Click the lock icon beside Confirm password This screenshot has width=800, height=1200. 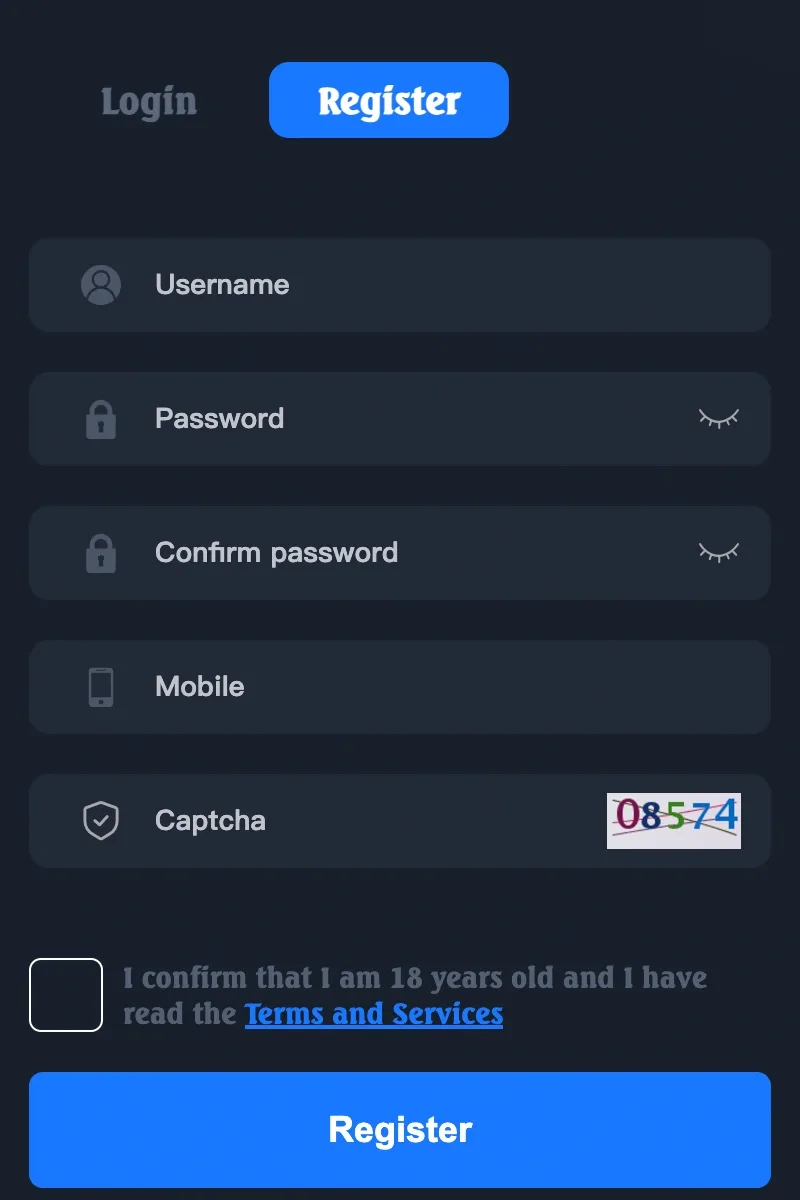click(99, 552)
